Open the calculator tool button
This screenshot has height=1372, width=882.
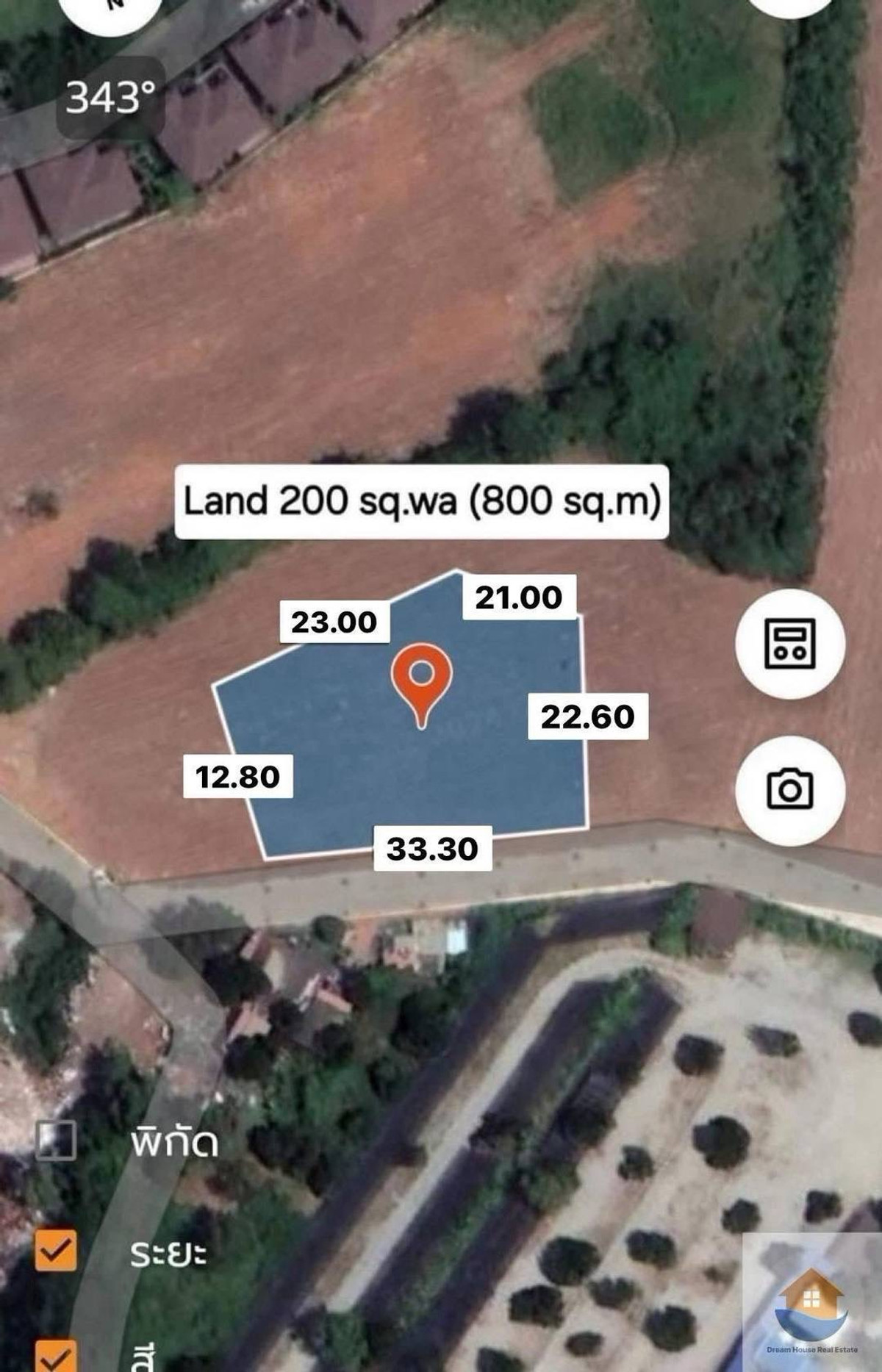790,643
